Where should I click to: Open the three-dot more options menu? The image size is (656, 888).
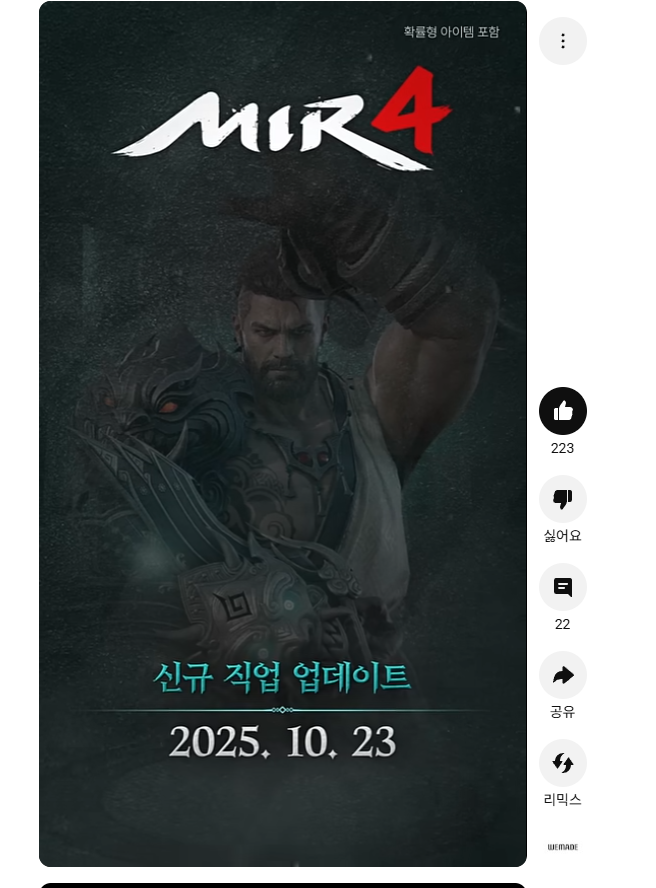[x=562, y=41]
